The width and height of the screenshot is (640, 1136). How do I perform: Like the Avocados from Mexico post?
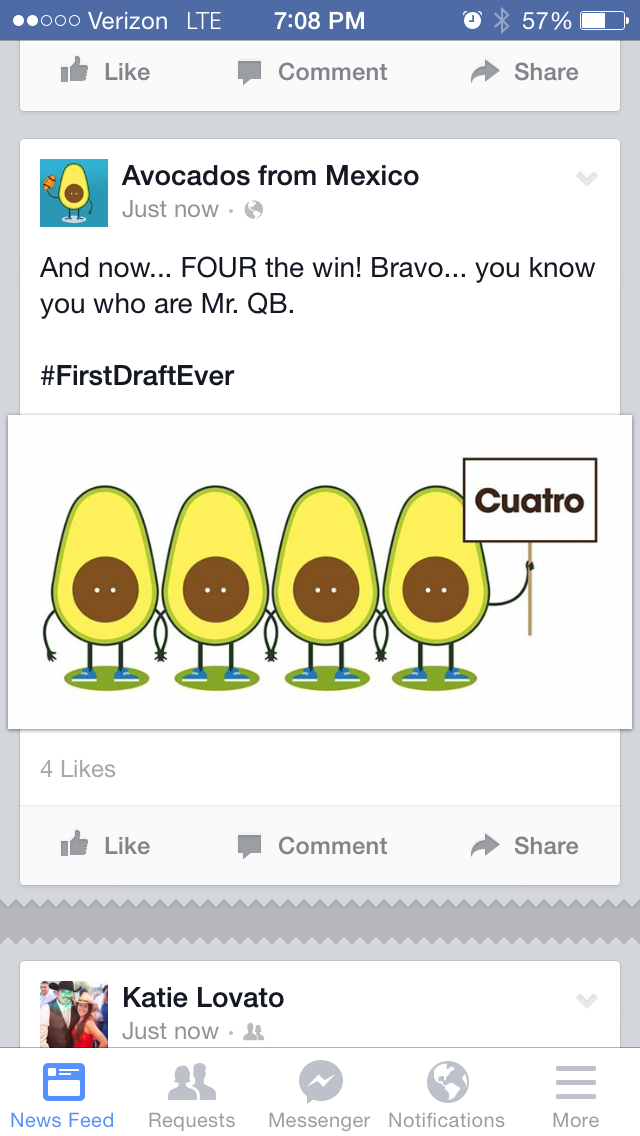pyautogui.click(x=105, y=845)
